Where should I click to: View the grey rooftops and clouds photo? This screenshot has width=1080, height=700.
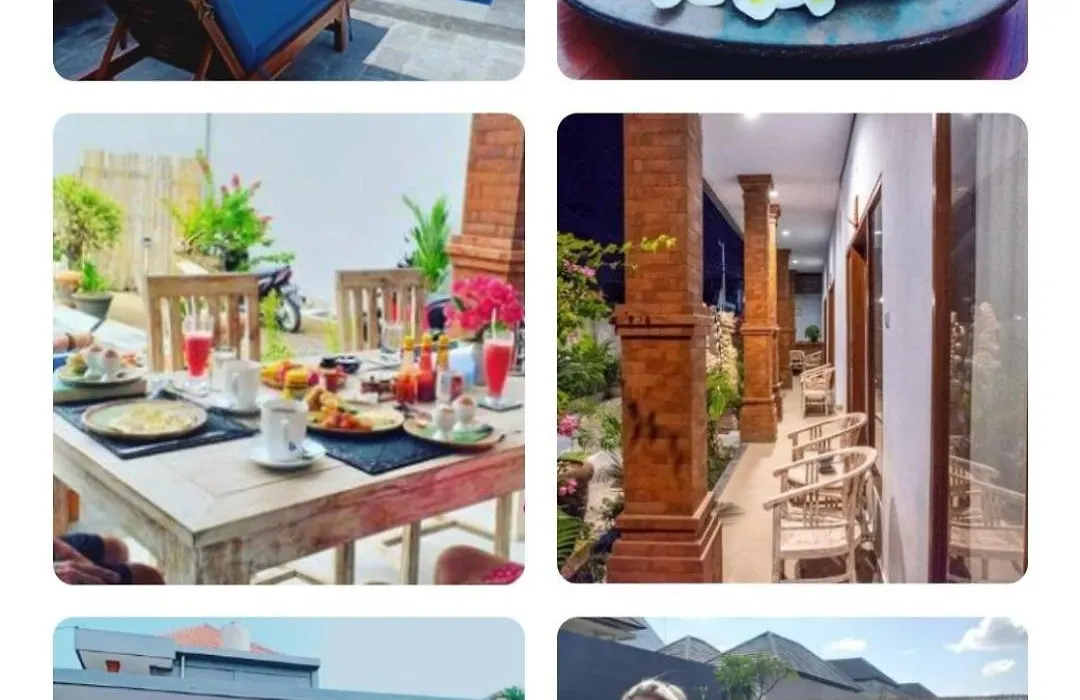[x=792, y=660]
